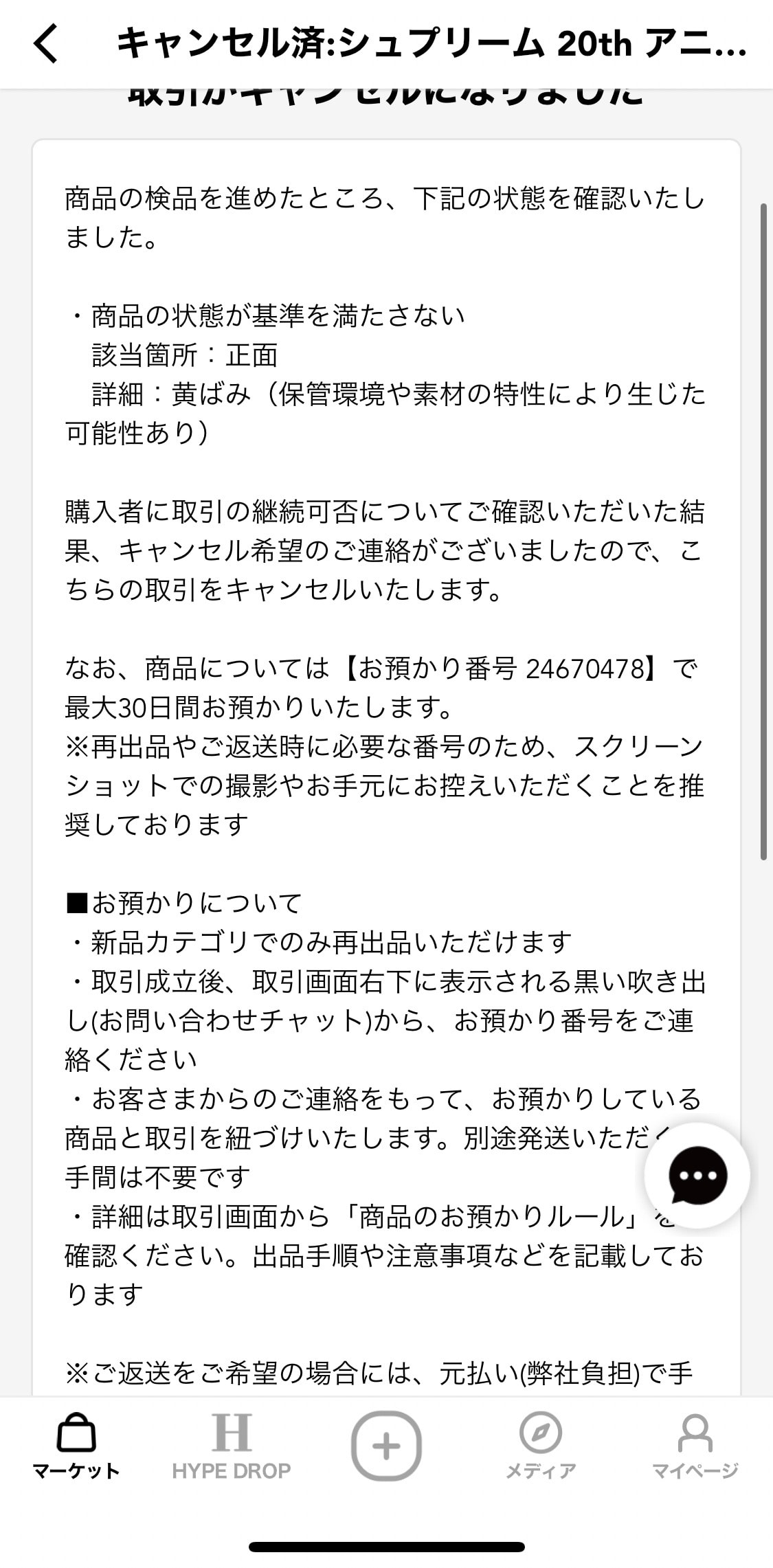Go back using the top-left arrow
The image size is (773, 1568).
click(45, 44)
